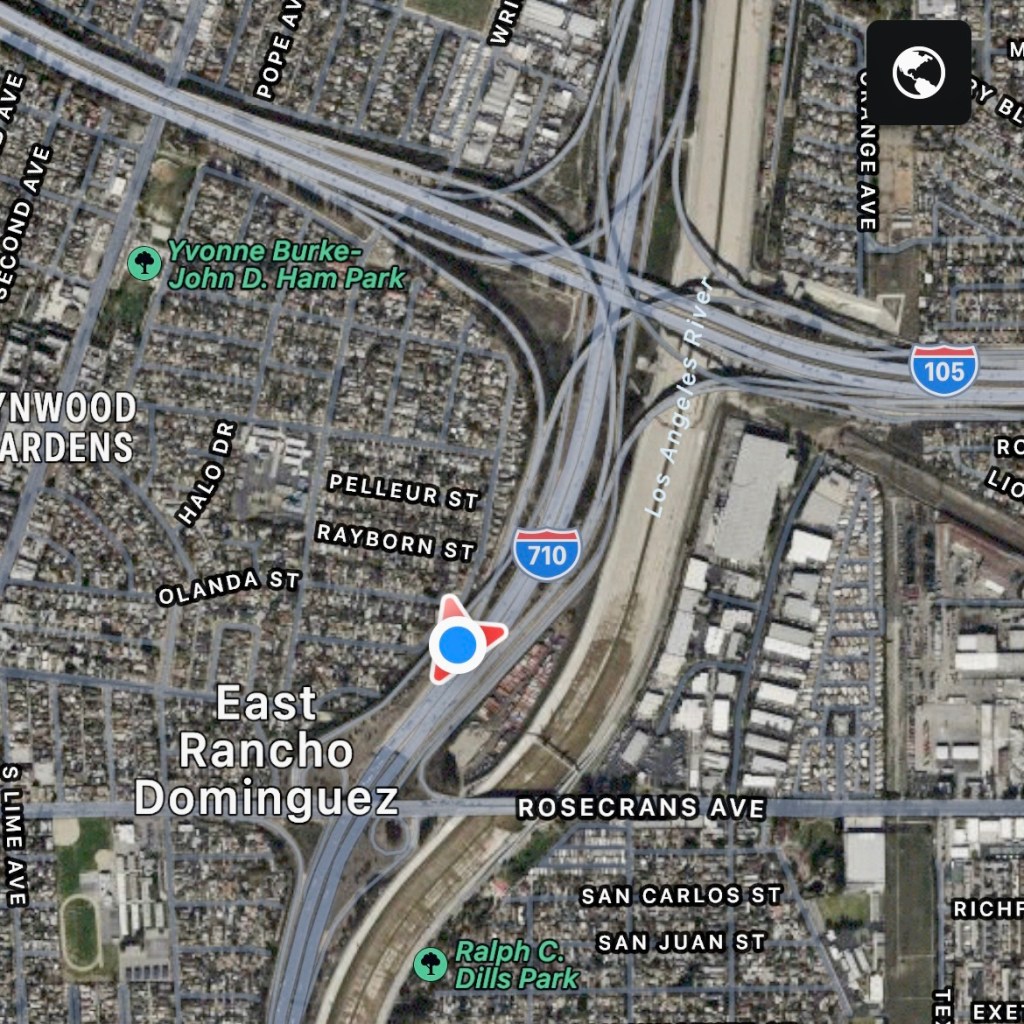Tap the current location marker
Screen dimensions: 1024x1024
(x=458, y=644)
